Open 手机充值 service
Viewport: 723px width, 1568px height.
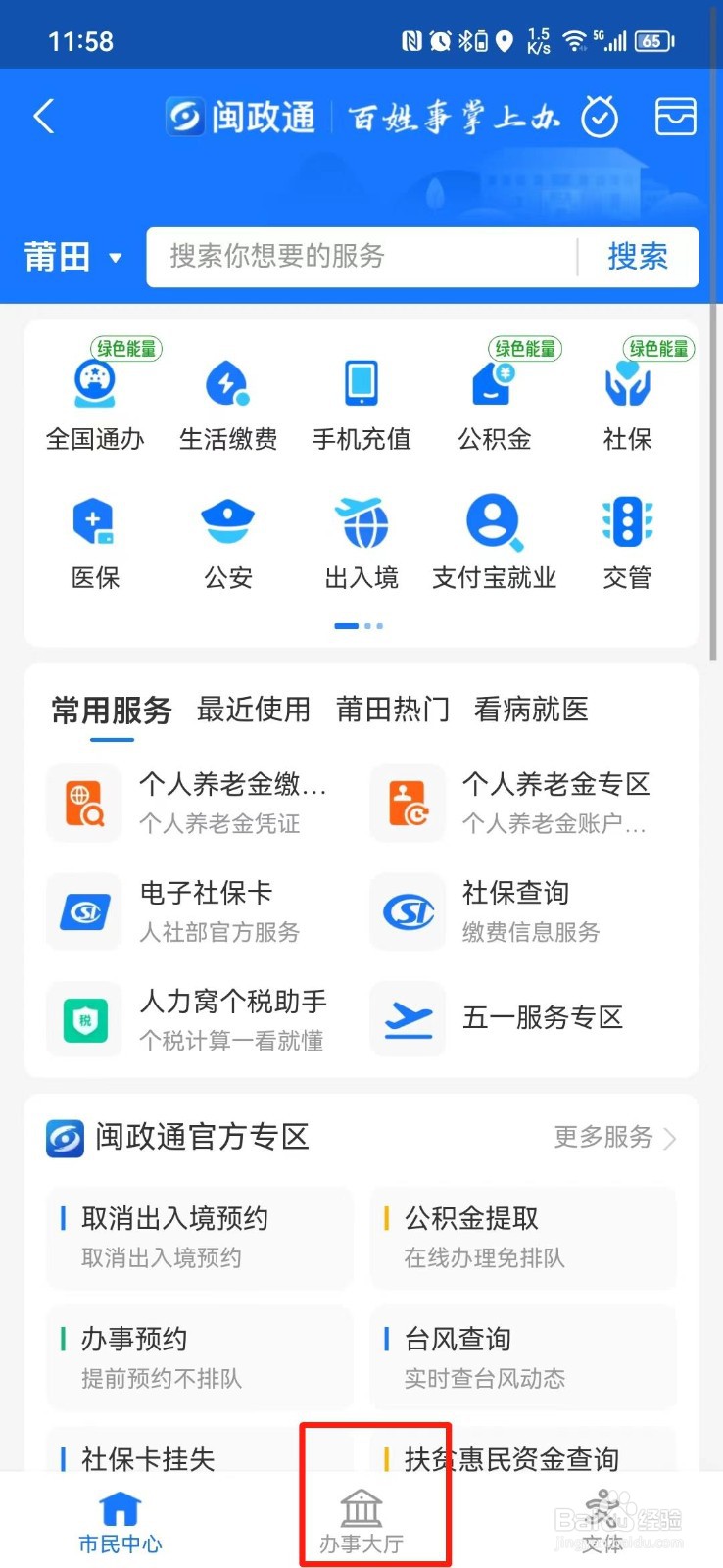[x=361, y=404]
